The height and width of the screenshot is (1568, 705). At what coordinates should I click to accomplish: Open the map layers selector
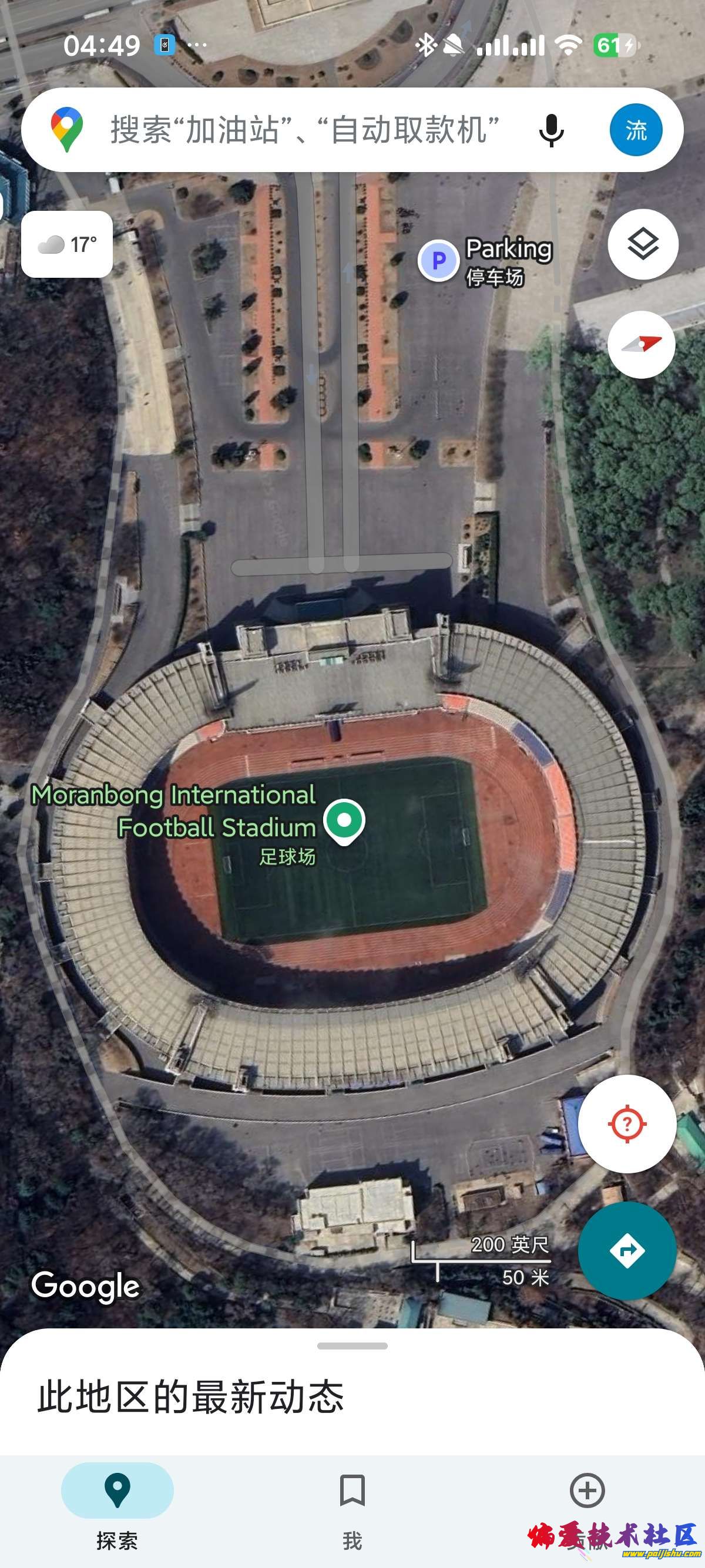tap(642, 244)
